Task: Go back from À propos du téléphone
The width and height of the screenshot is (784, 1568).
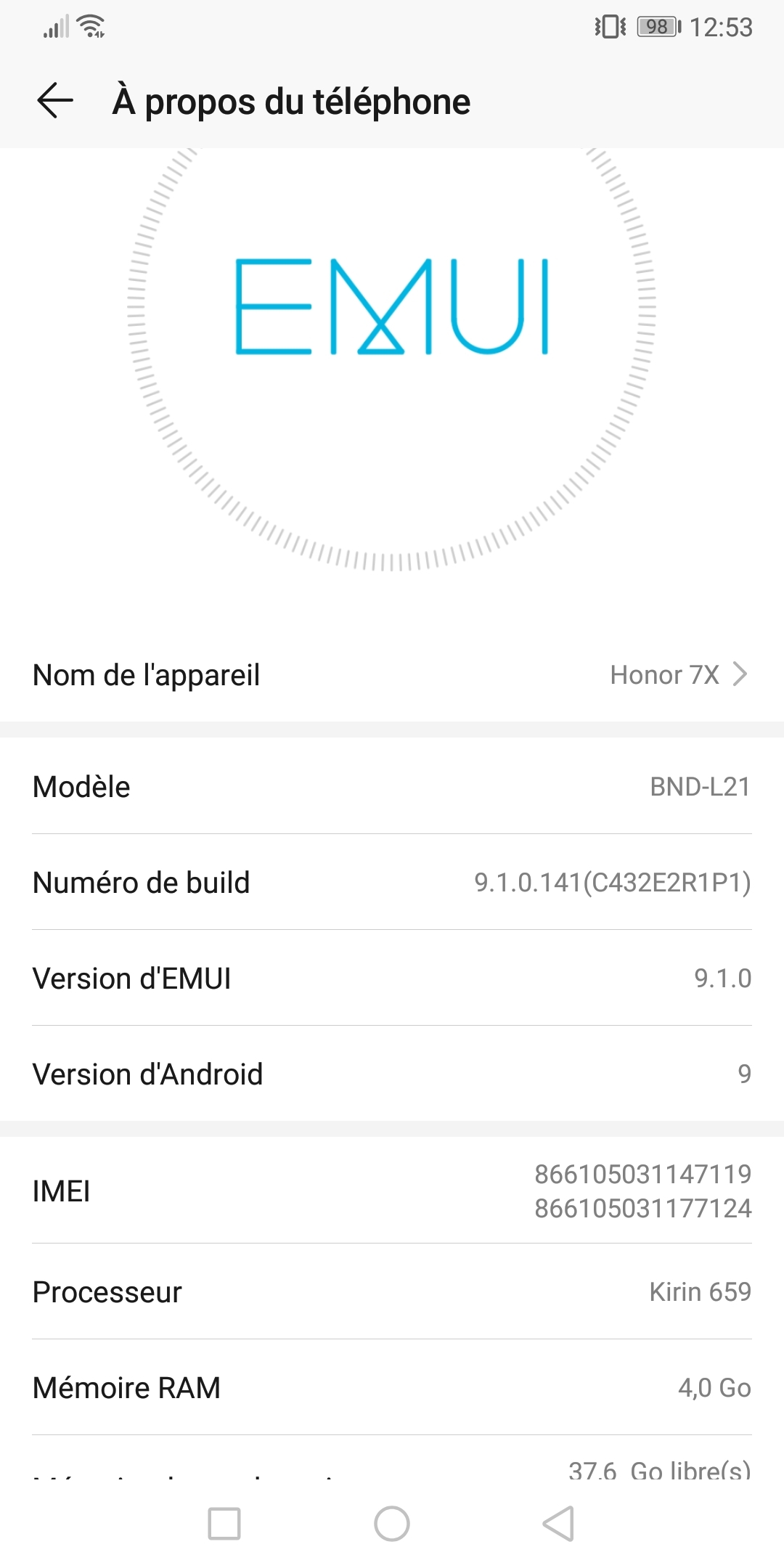Action: (55, 101)
